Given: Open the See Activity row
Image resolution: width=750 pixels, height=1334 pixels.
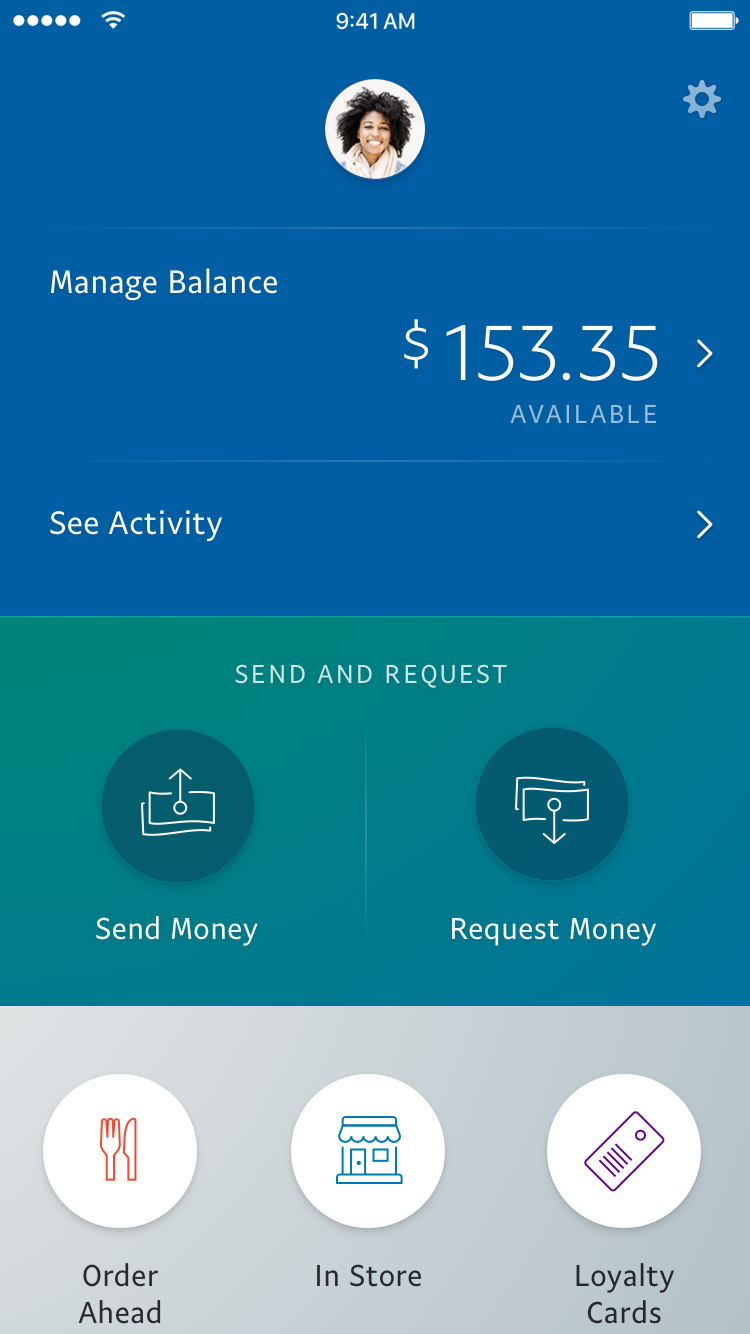Looking at the screenshot, I should click(x=375, y=524).
